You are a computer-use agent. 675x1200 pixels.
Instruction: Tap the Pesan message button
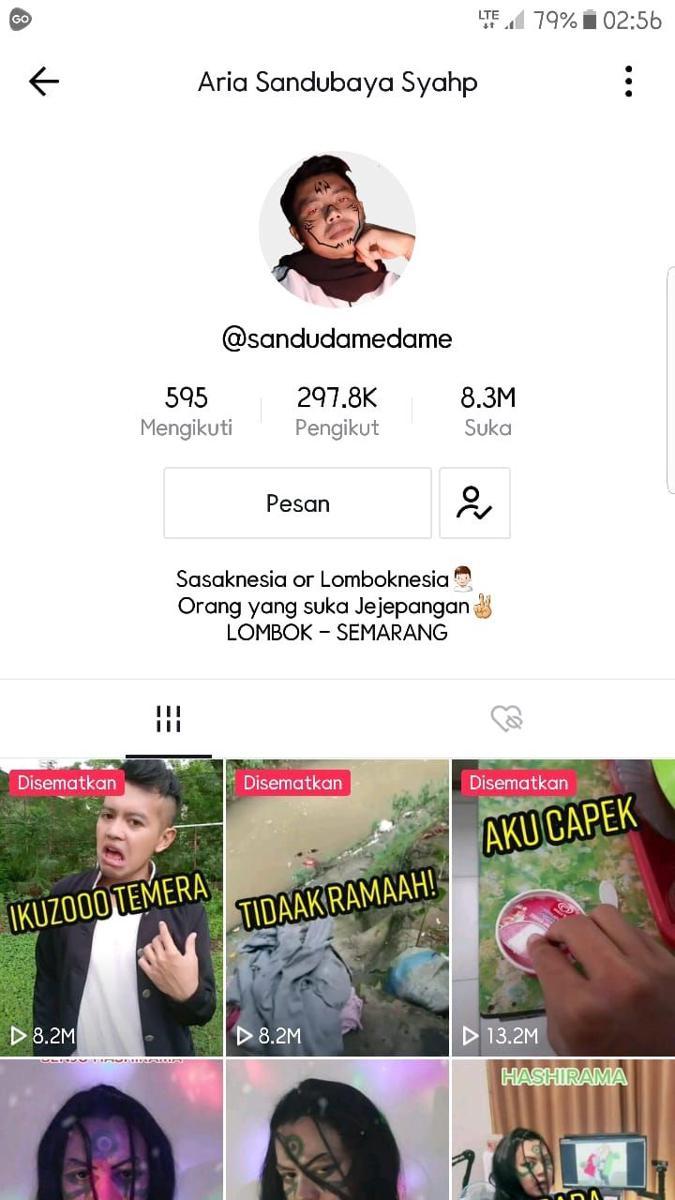[297, 503]
